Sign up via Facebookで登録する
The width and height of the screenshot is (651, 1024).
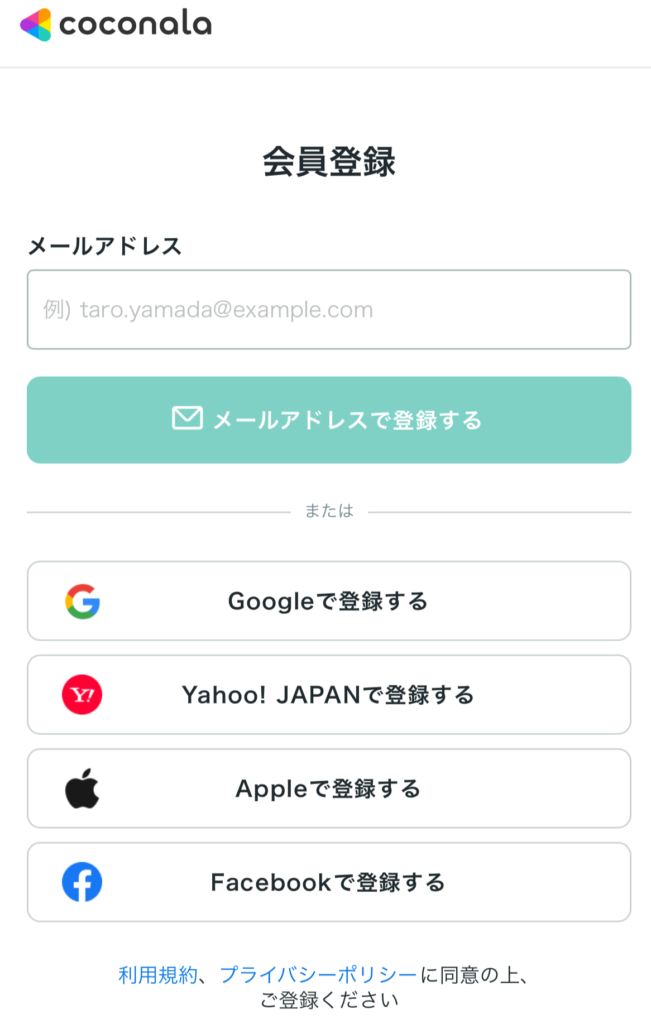tap(328, 883)
